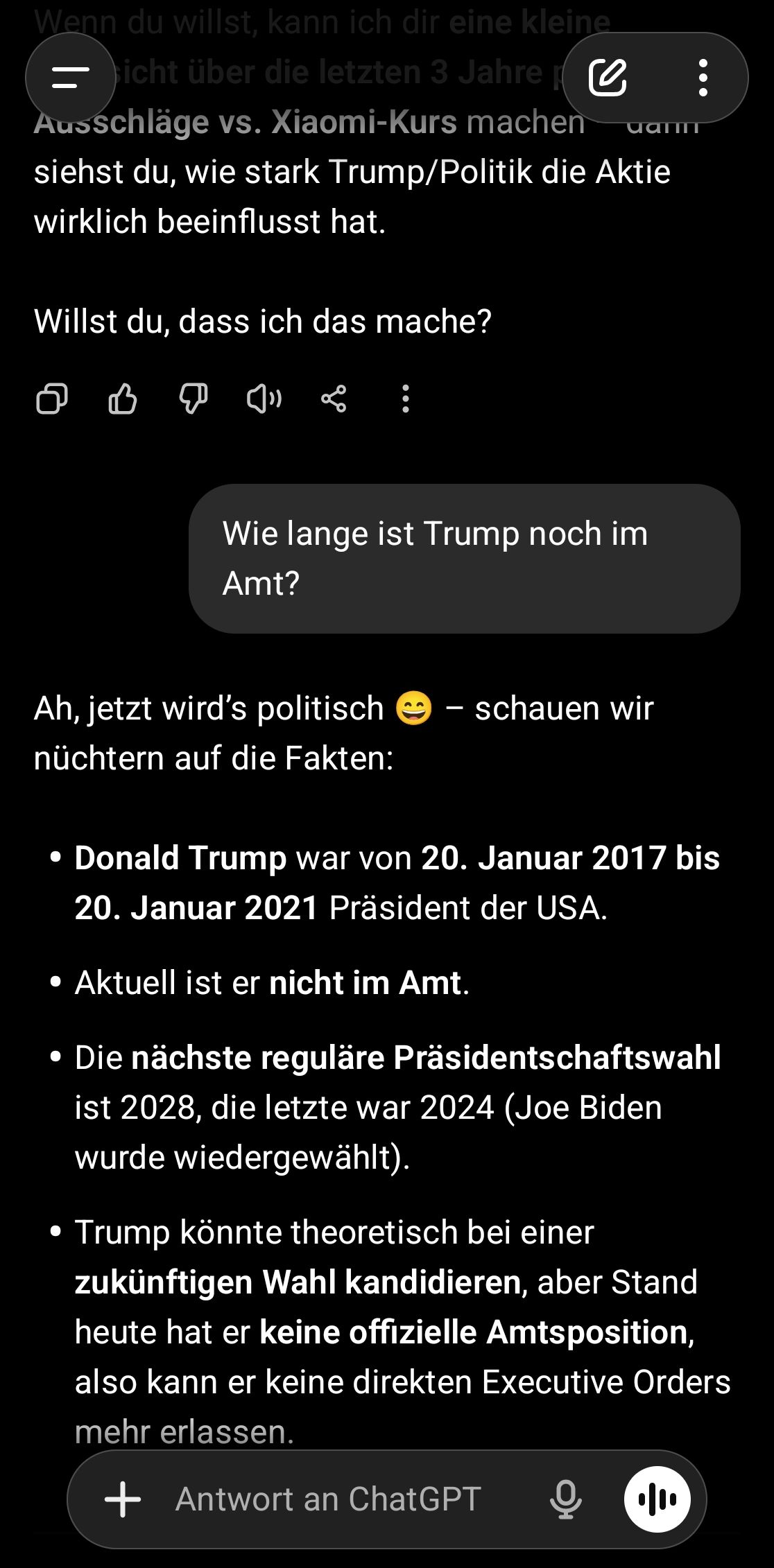Share the ChatGPT response
This screenshot has height=1568, width=774.
pos(334,399)
